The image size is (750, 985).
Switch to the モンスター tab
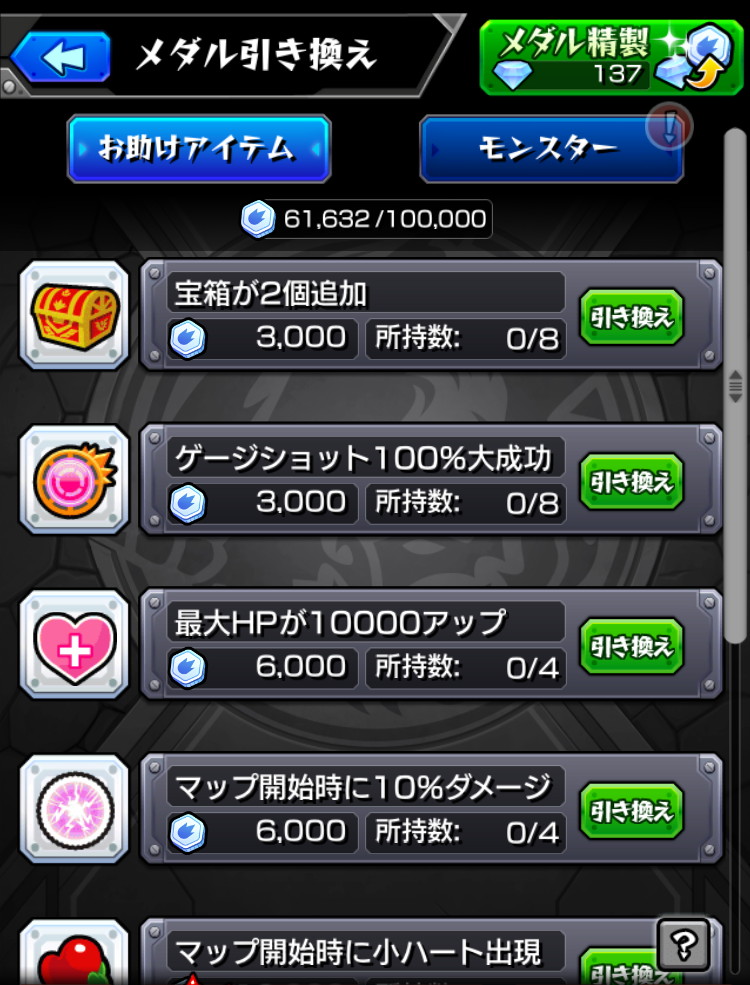550,149
